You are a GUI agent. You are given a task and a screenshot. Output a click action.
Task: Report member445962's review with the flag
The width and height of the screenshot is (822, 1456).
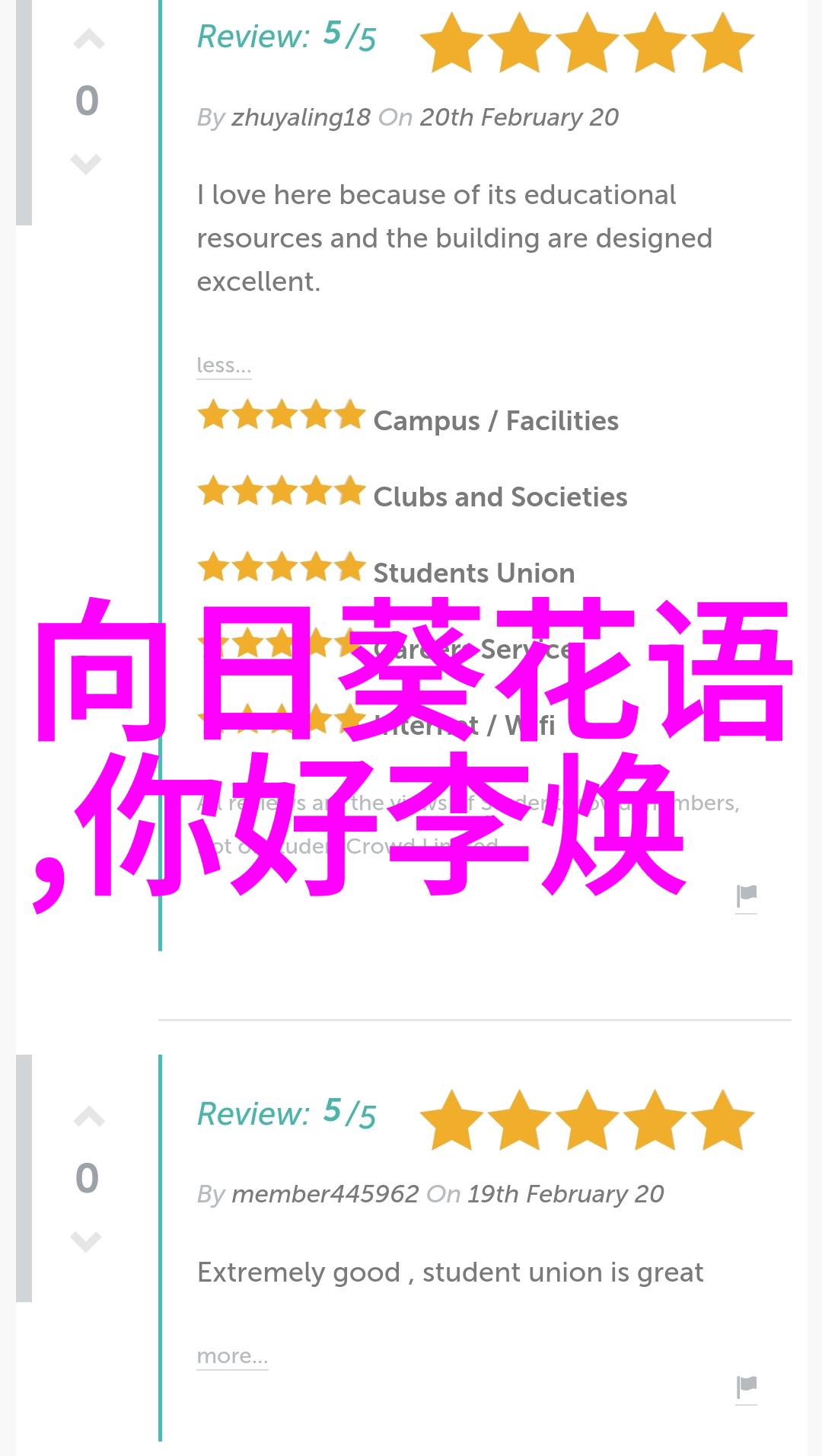[746, 1387]
